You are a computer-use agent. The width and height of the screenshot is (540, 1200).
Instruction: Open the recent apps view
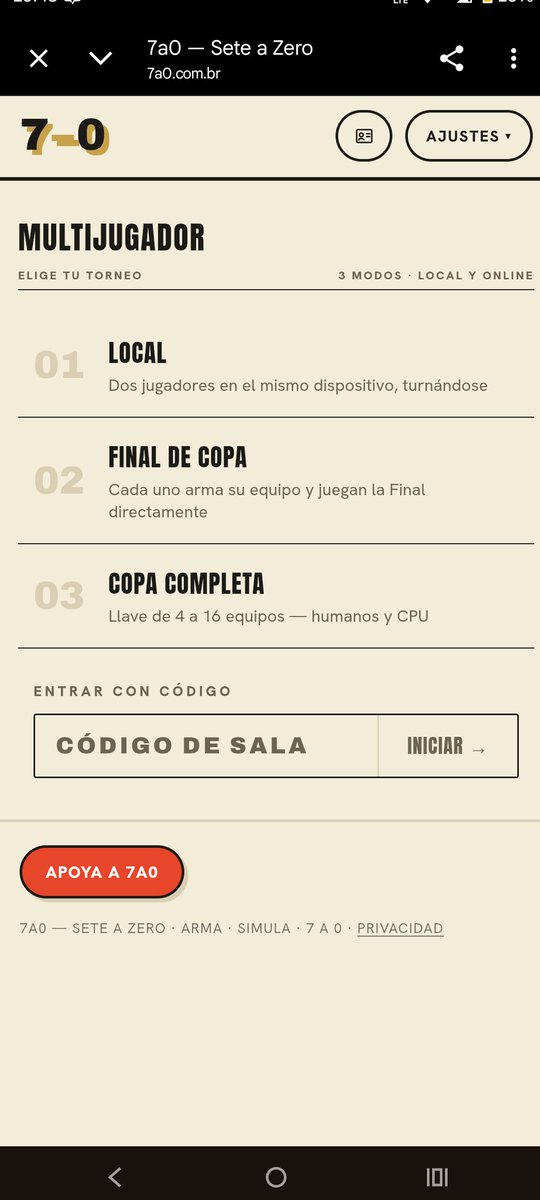[437, 1177]
